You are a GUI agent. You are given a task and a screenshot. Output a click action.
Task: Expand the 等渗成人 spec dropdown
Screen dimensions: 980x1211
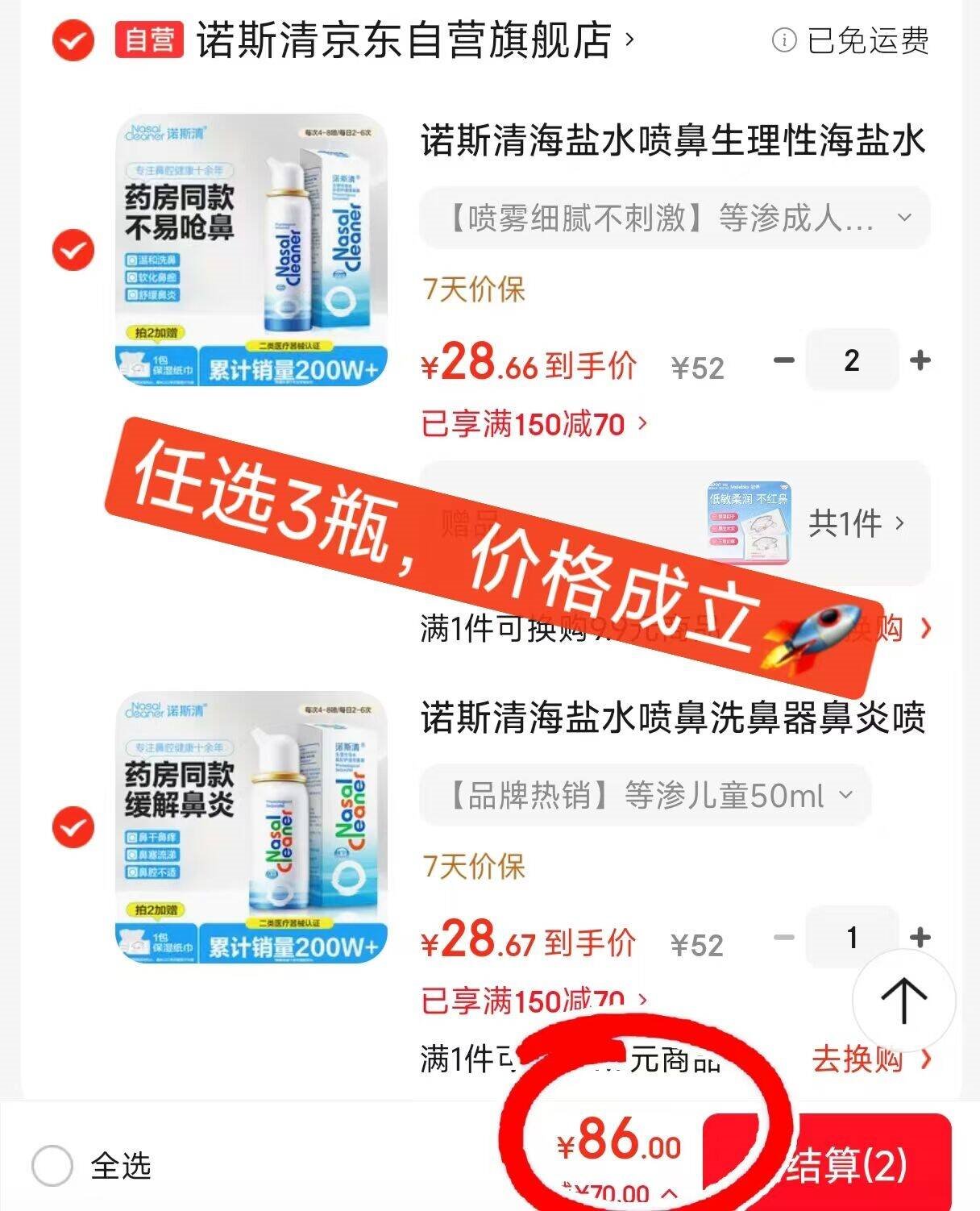[674, 218]
